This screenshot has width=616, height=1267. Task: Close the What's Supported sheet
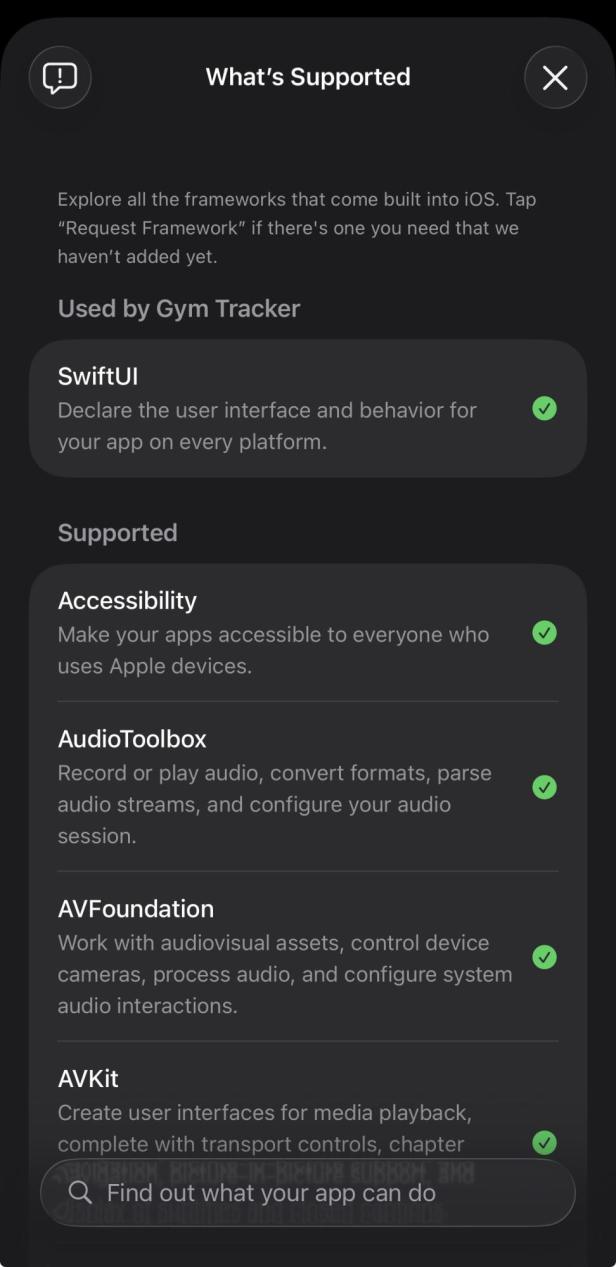tap(555, 77)
